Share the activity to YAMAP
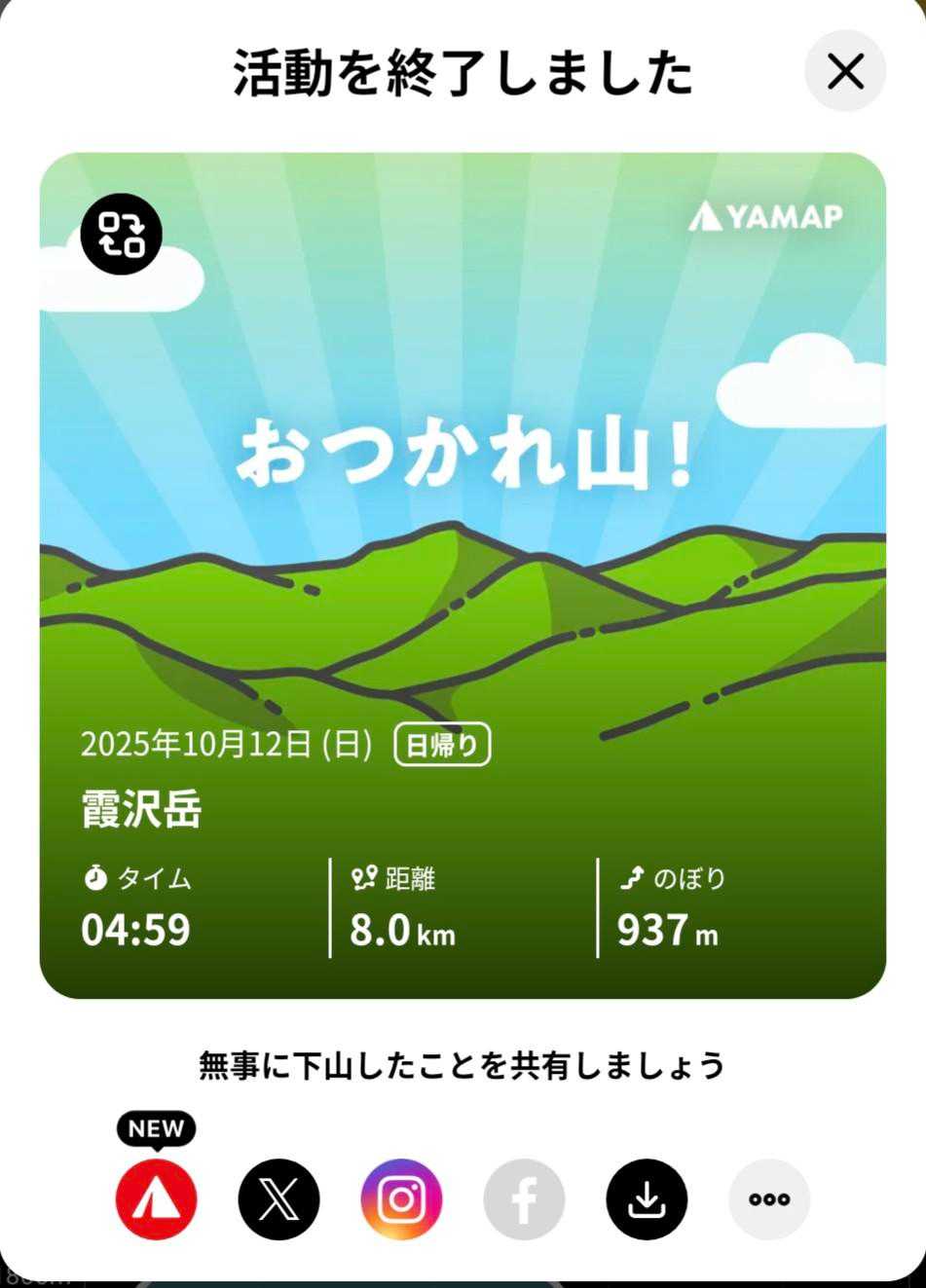 156,1198
